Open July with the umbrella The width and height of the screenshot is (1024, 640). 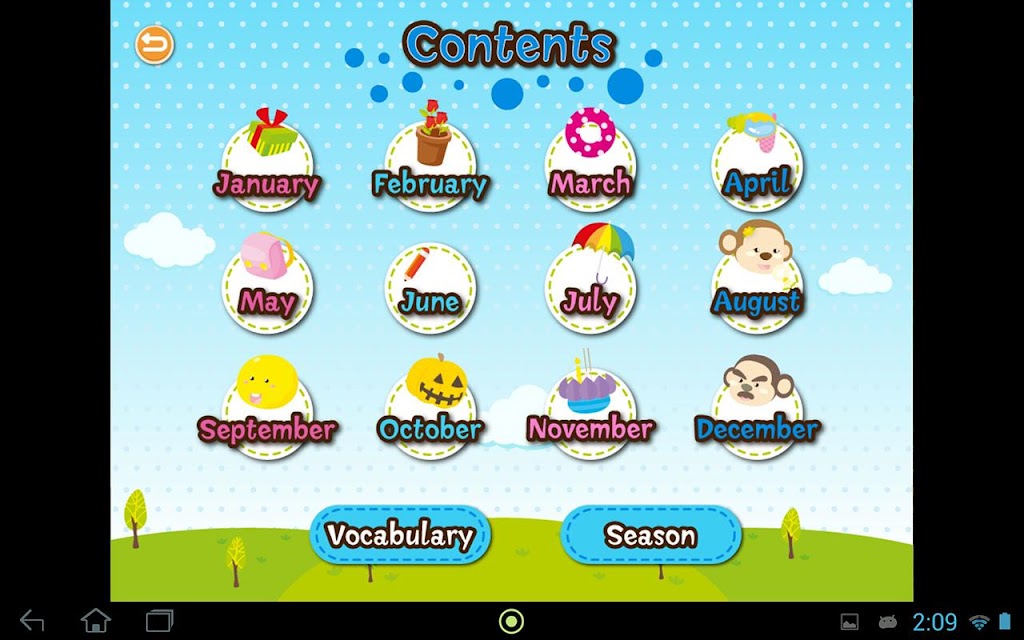click(x=591, y=286)
